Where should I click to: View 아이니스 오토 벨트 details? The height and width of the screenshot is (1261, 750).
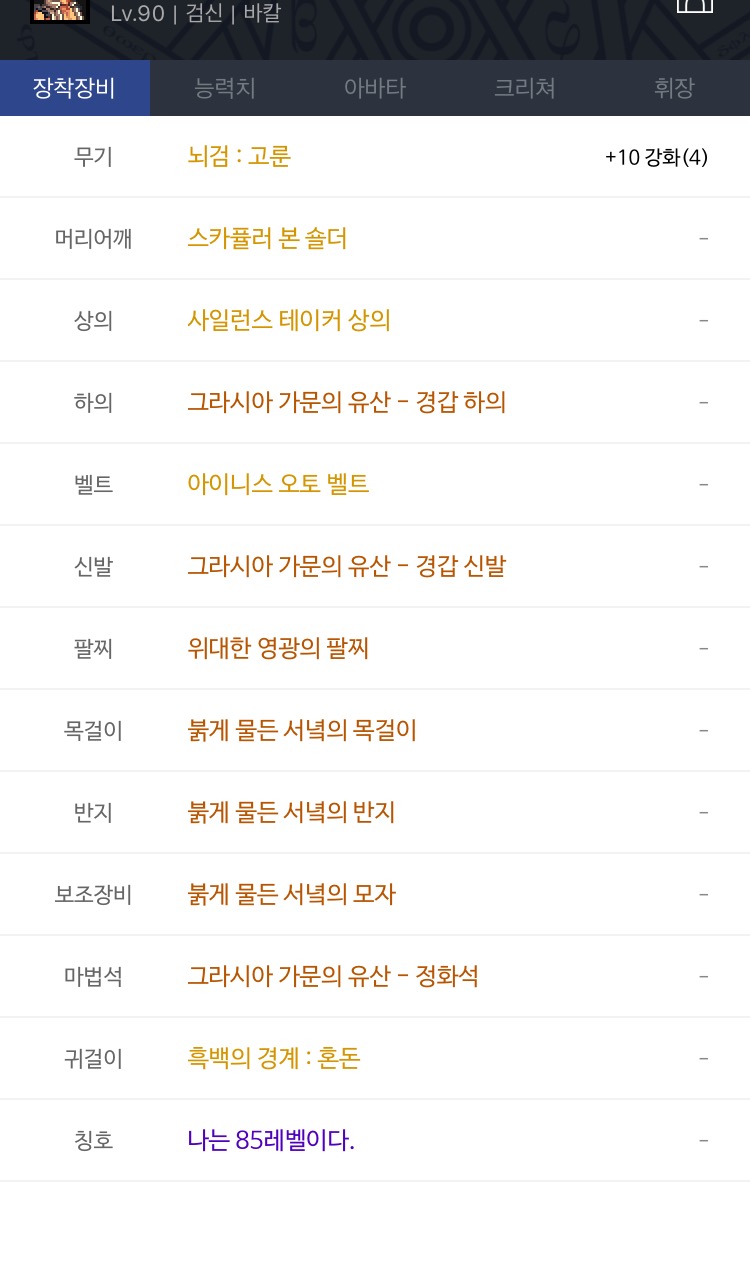[x=278, y=484]
